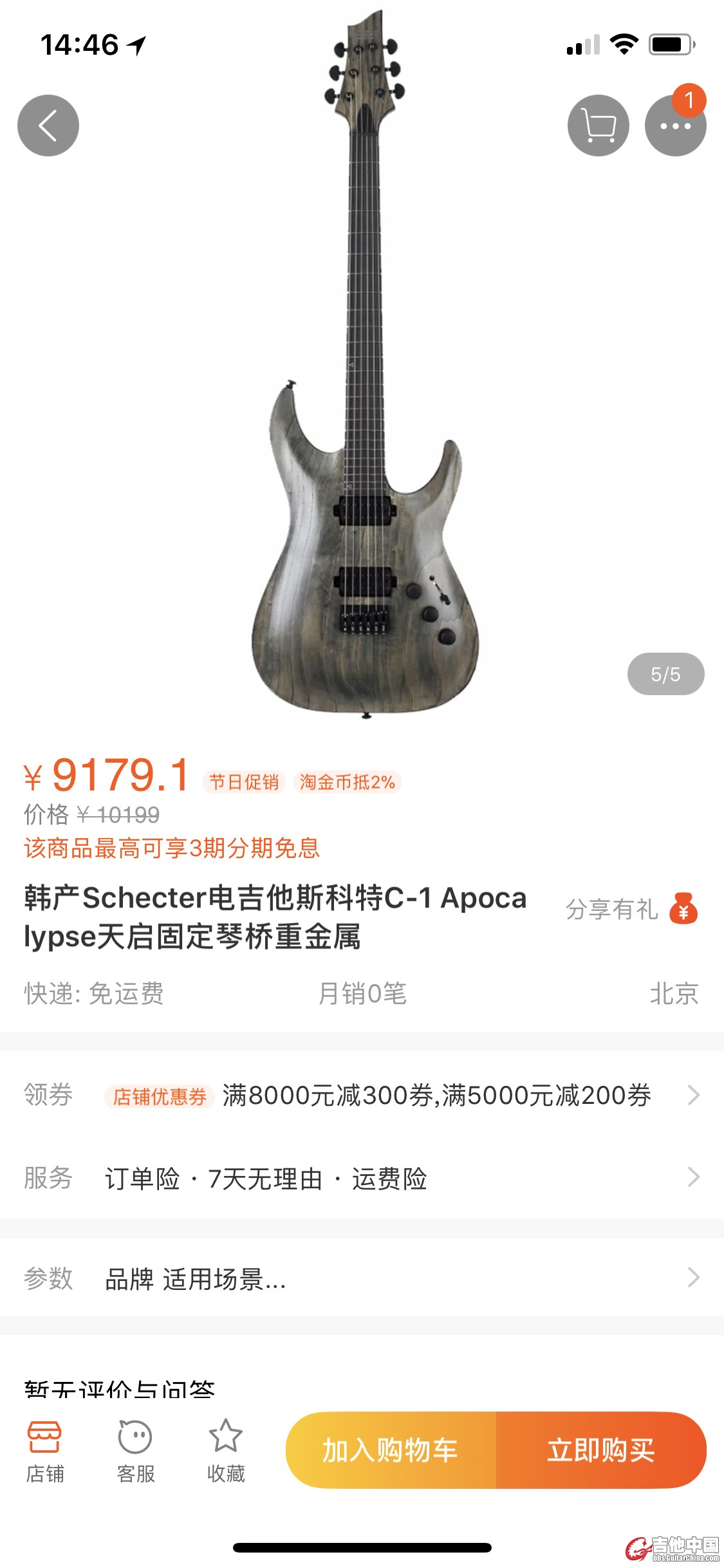Add this guitar to 收藏 favorites
Screen dimensions: 724x1568
coord(226,1451)
